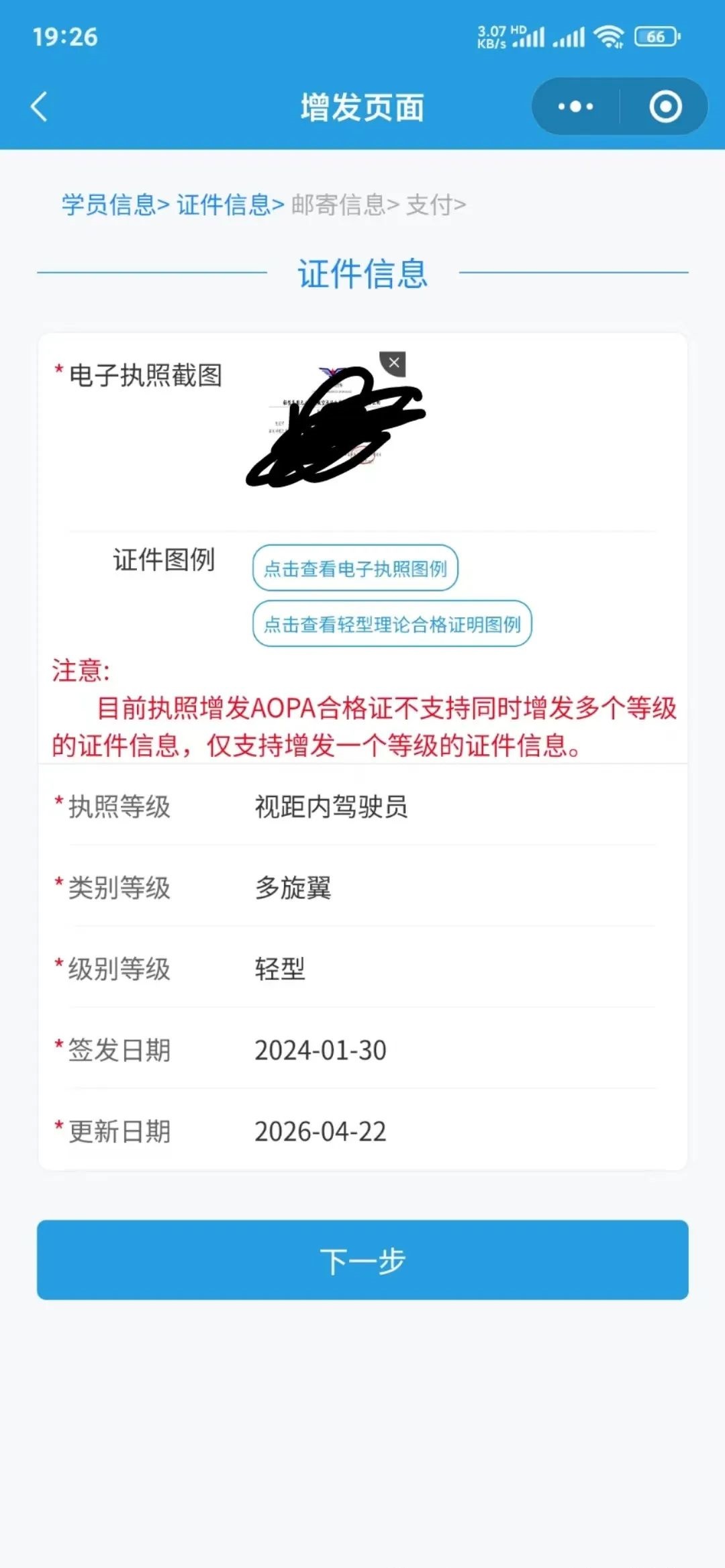725x1568 pixels.
Task: Close the mini program via the circle icon
Action: 665,107
